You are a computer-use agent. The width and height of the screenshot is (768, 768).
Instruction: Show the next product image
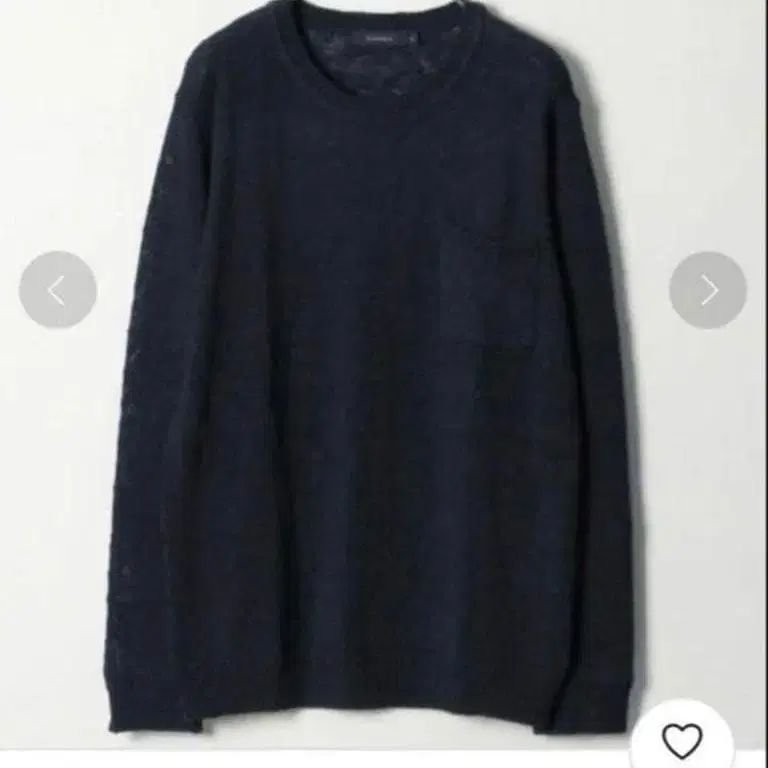point(708,290)
